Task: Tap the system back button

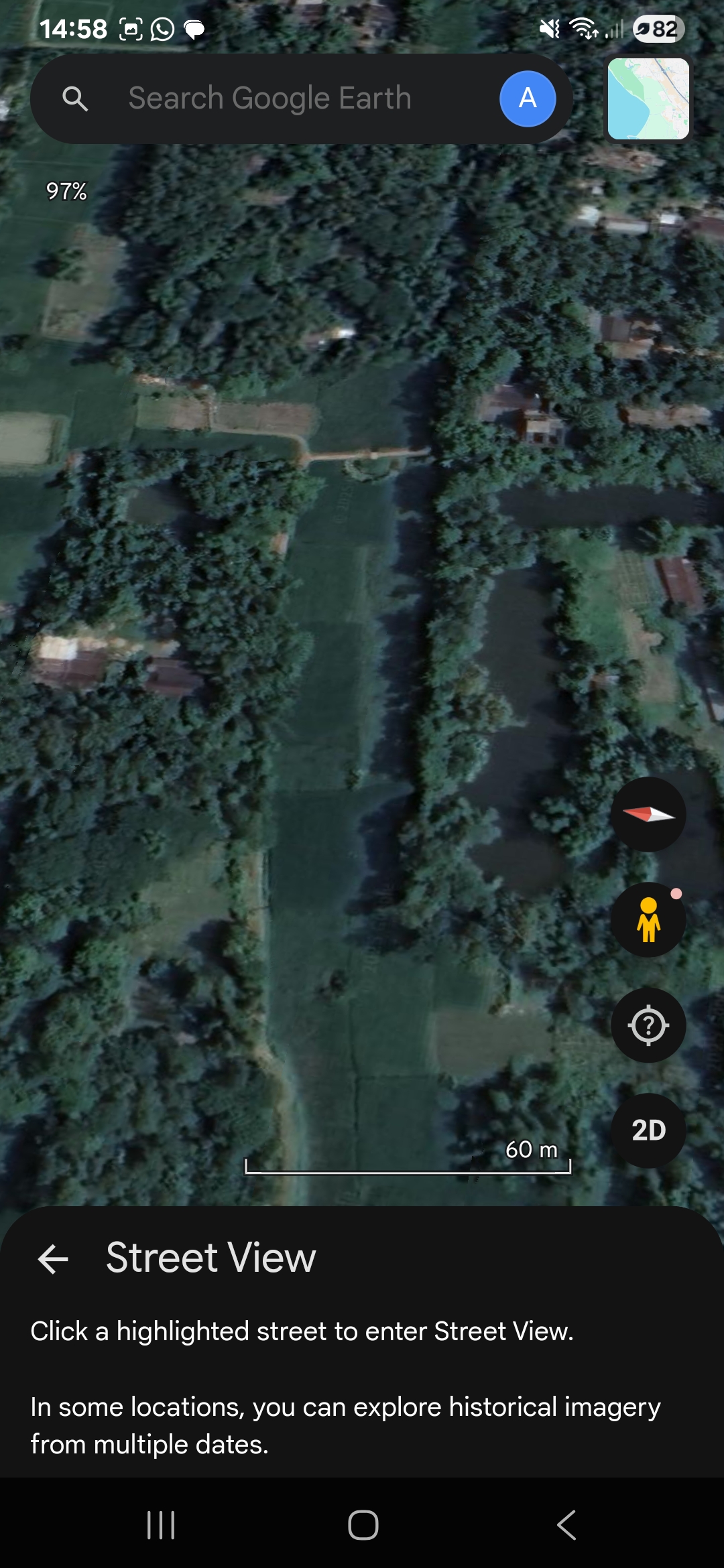Action: point(566,1525)
